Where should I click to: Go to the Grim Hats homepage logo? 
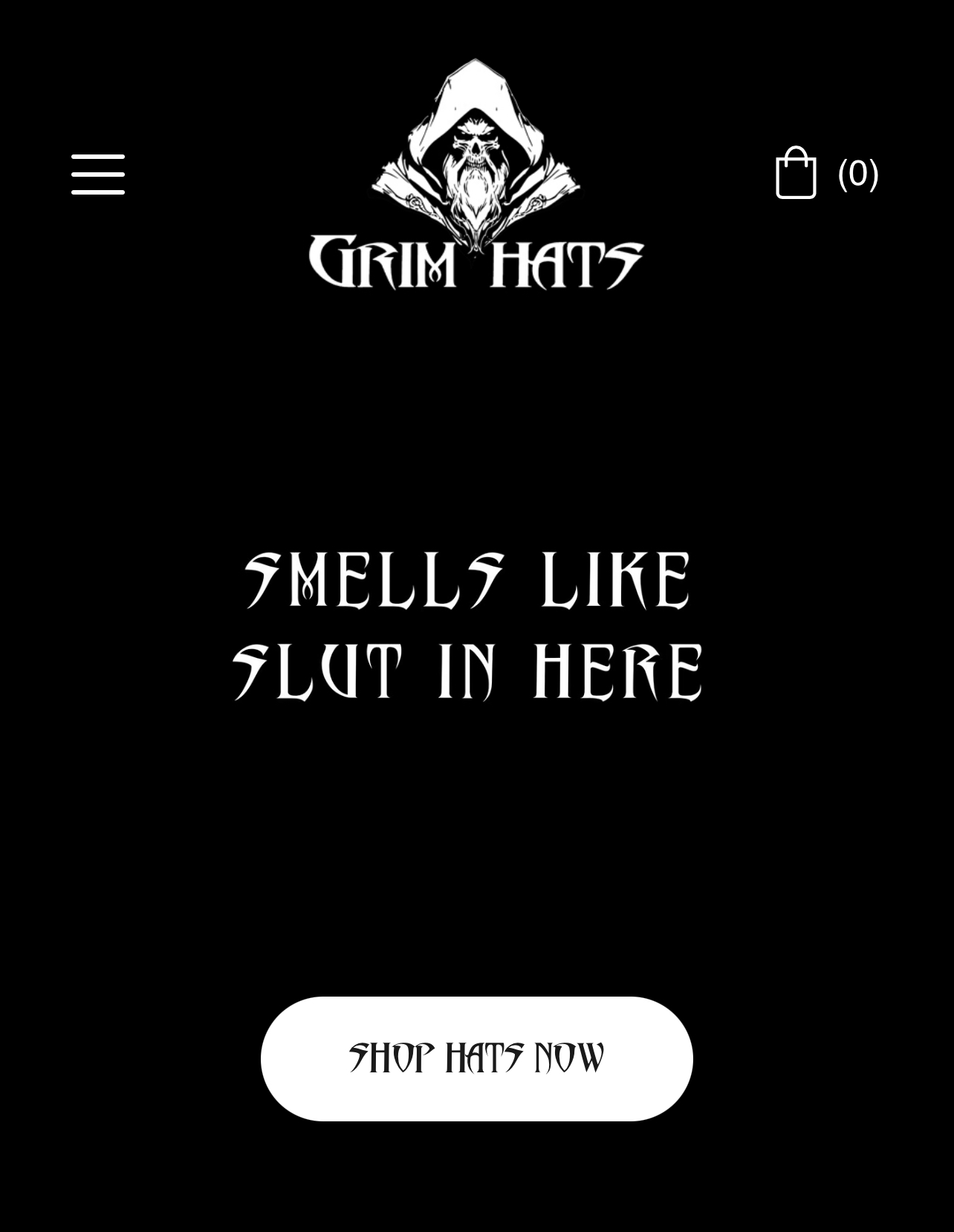tap(476, 175)
